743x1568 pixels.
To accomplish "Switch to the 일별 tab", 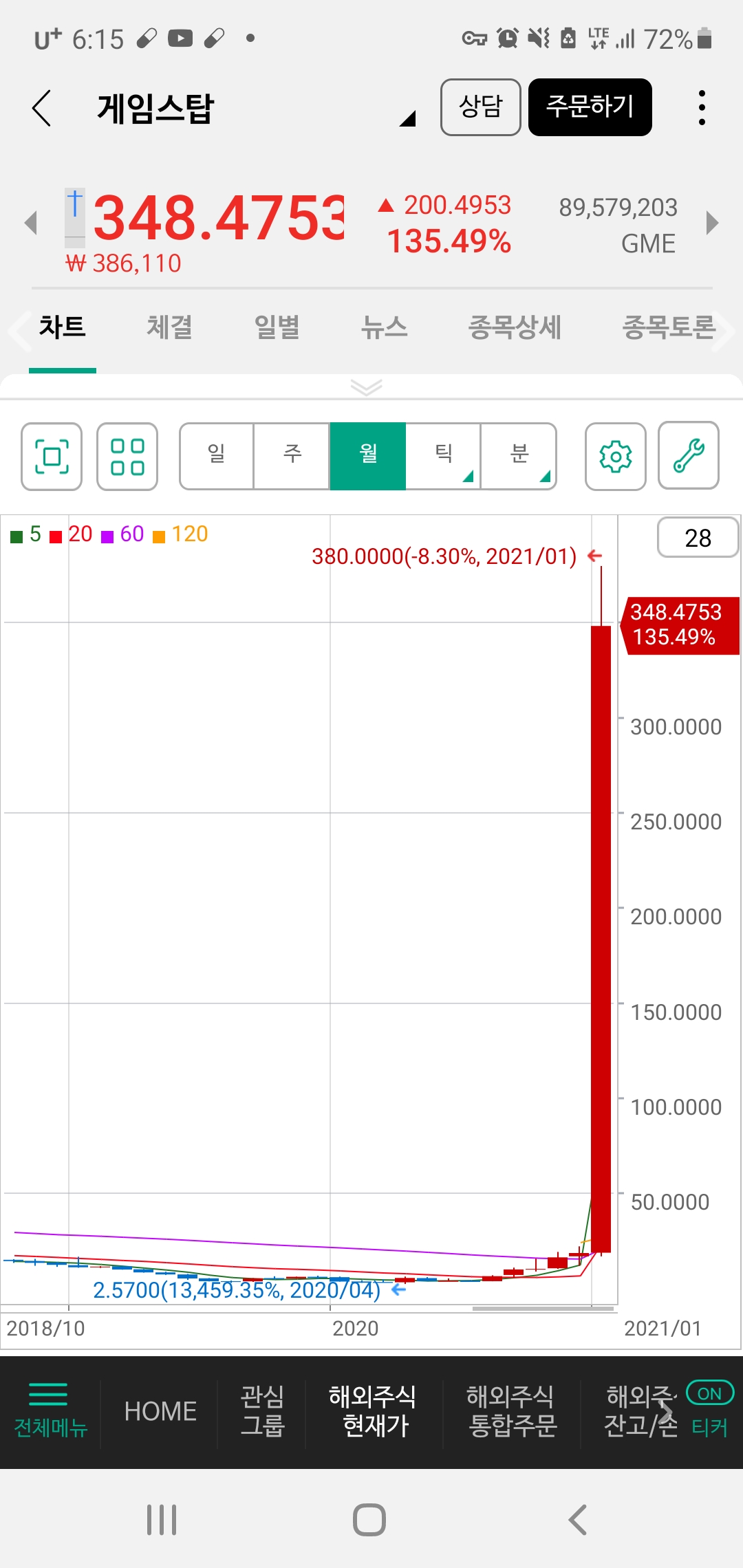I will [x=277, y=327].
